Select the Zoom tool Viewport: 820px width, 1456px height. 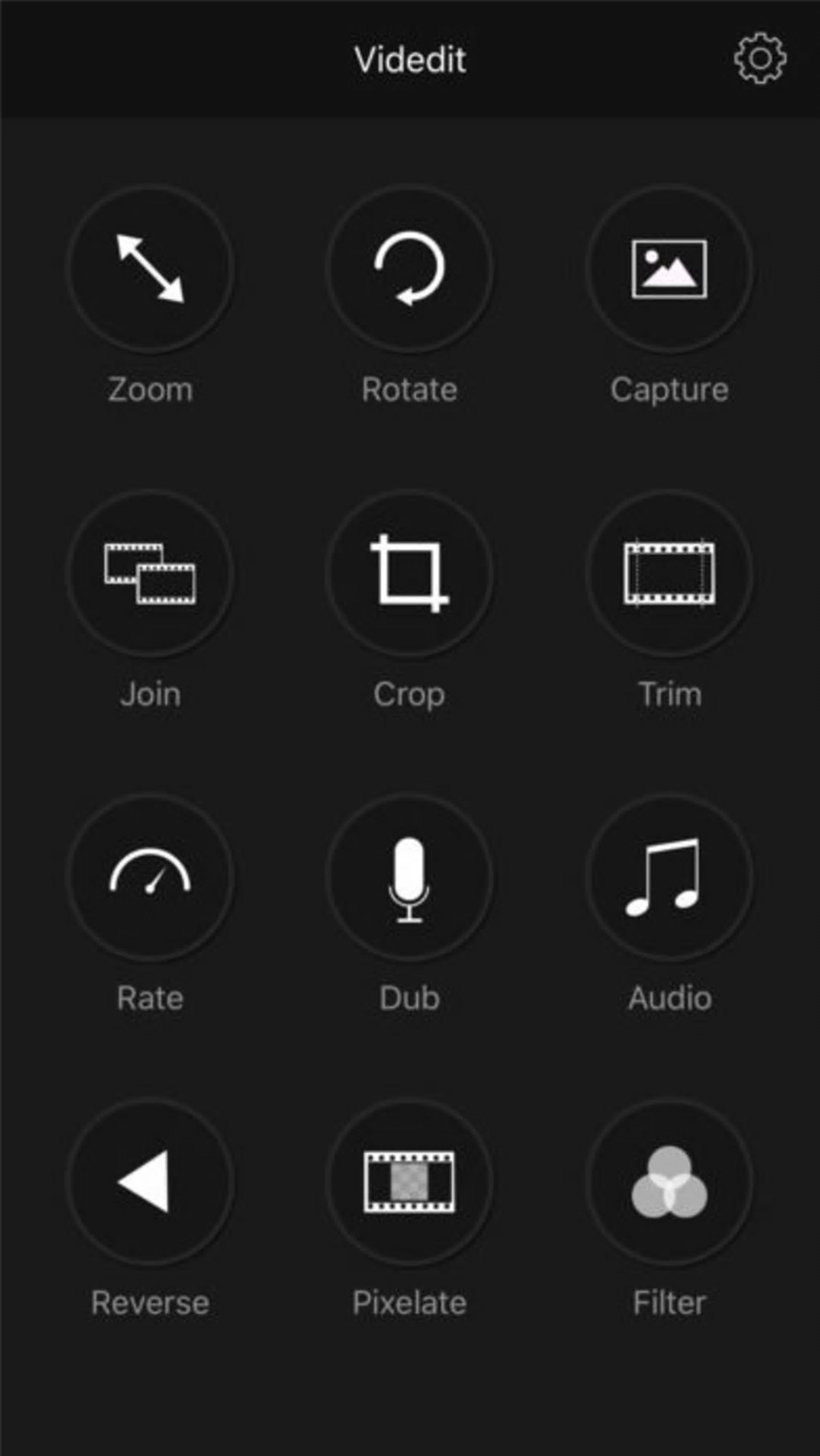tap(150, 269)
